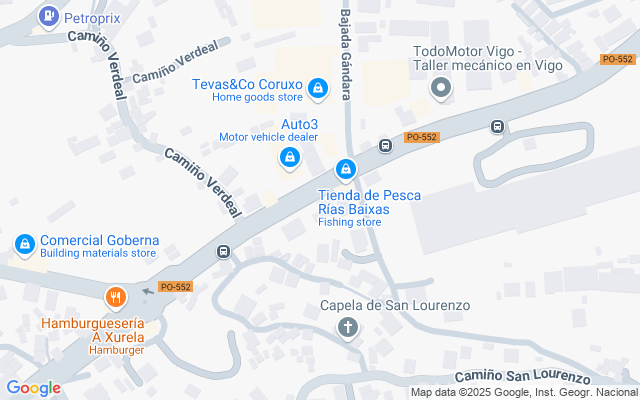640x400 pixels.
Task: Tap the Hamburguesería A Xurela restaurant pin
Action: tap(116, 297)
